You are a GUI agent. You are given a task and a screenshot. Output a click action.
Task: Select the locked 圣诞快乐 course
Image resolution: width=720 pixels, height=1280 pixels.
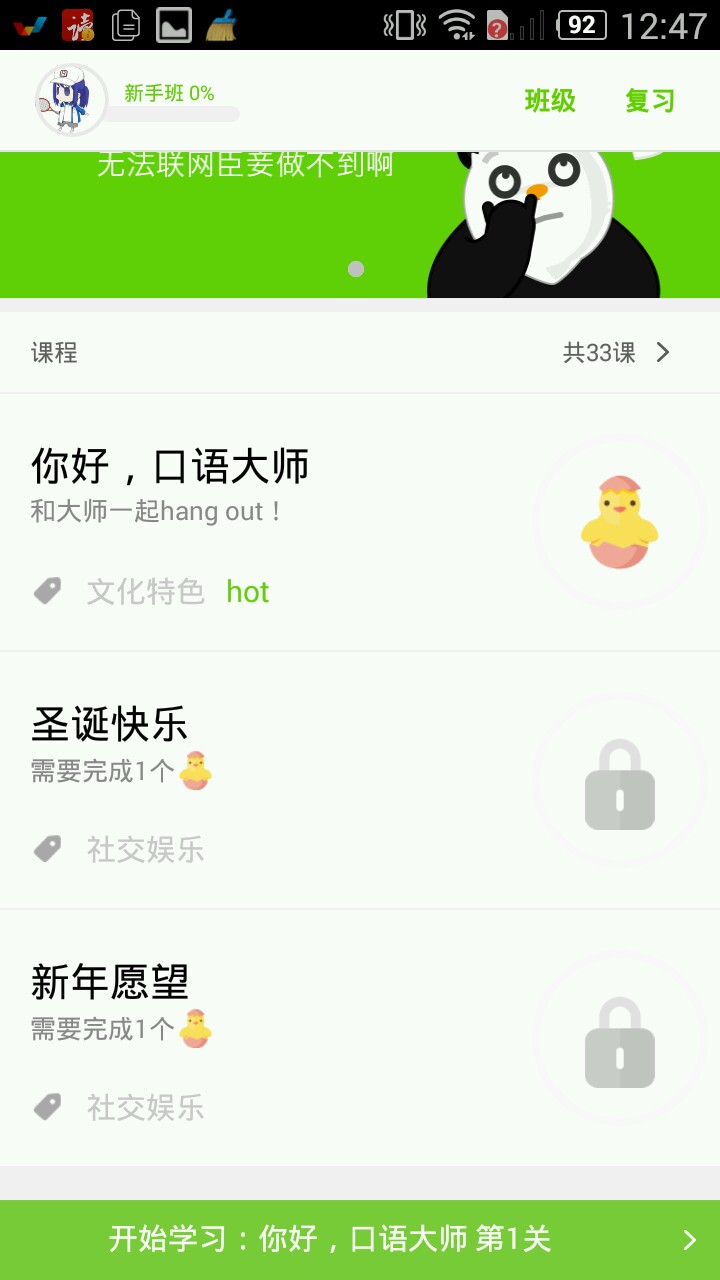click(x=360, y=780)
